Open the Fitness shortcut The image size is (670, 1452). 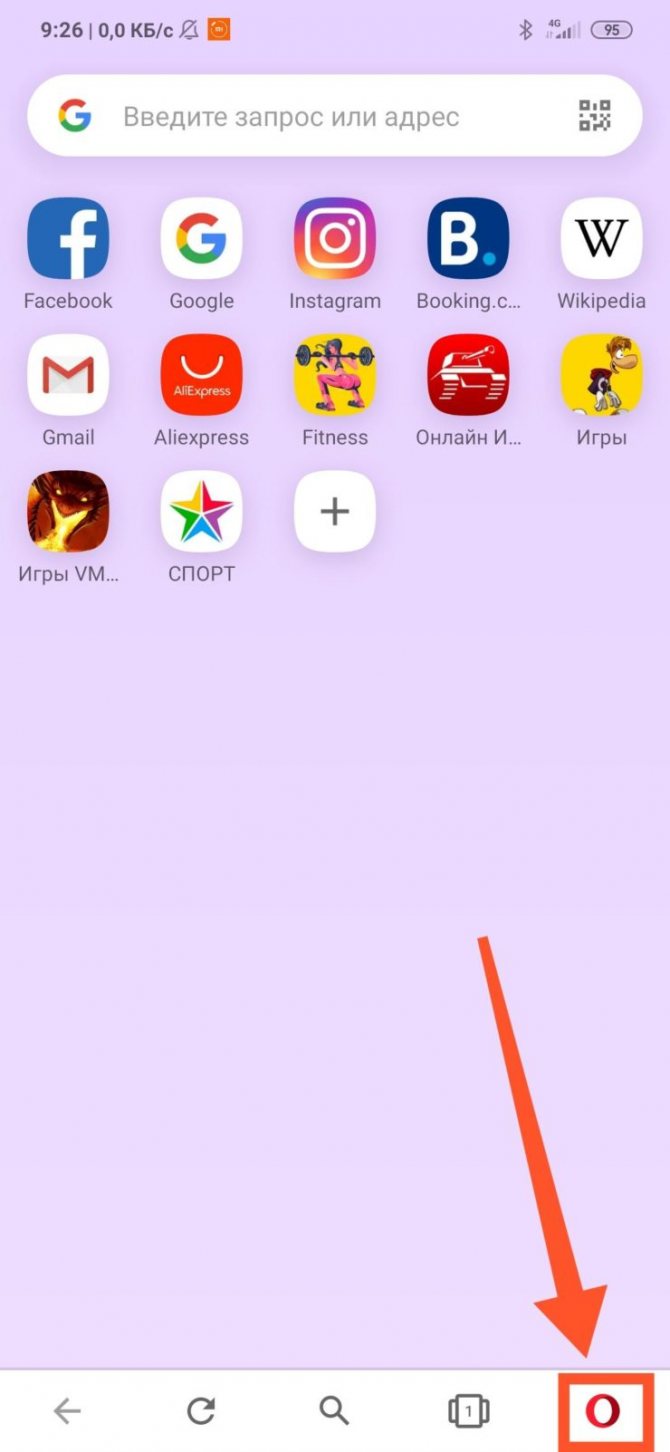tap(335, 375)
